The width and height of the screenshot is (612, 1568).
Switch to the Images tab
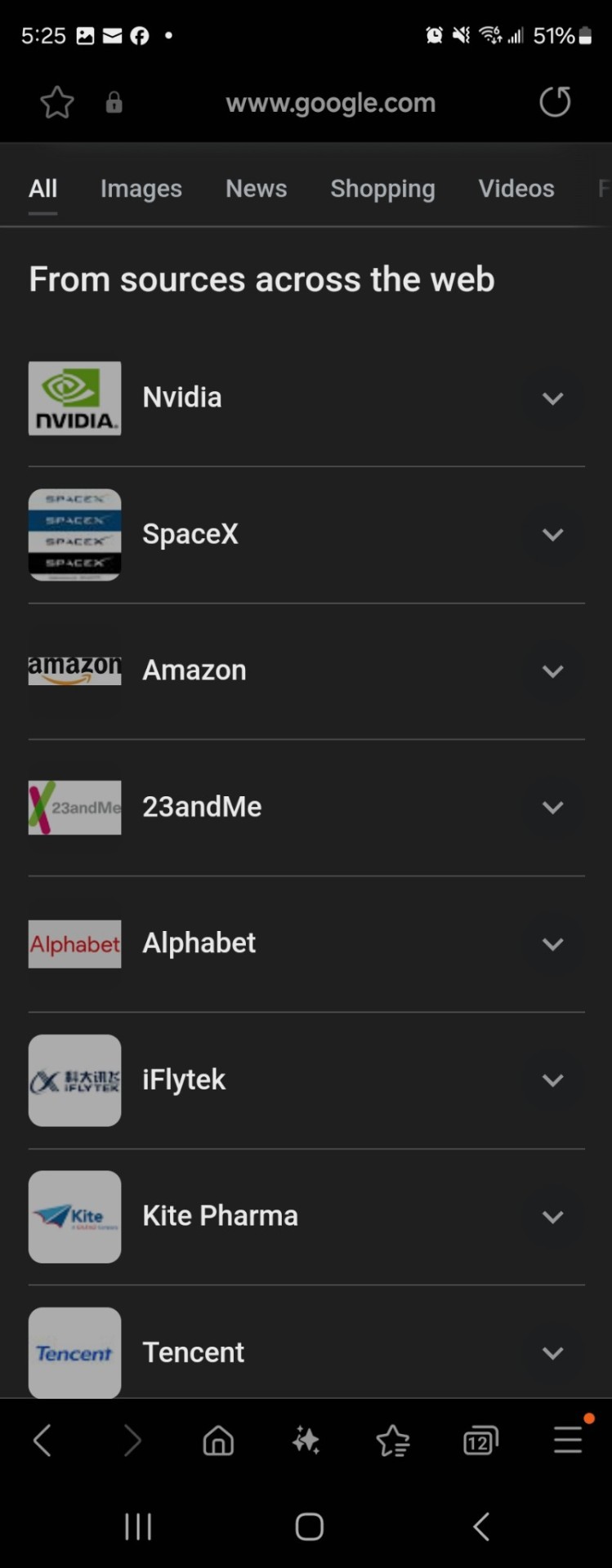141,189
